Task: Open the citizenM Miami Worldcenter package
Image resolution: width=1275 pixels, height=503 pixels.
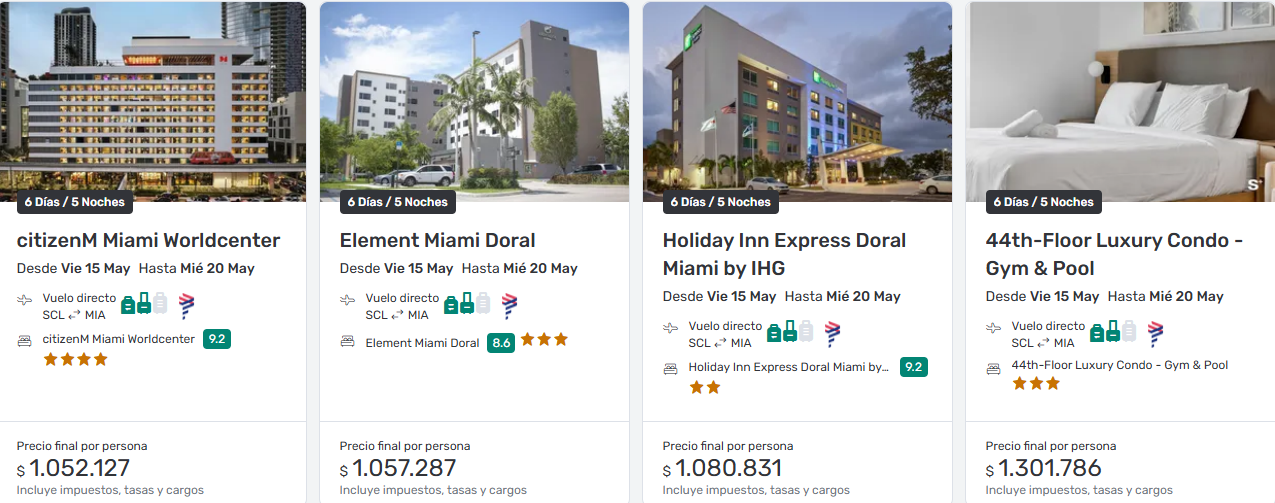Action: pyautogui.click(x=149, y=241)
